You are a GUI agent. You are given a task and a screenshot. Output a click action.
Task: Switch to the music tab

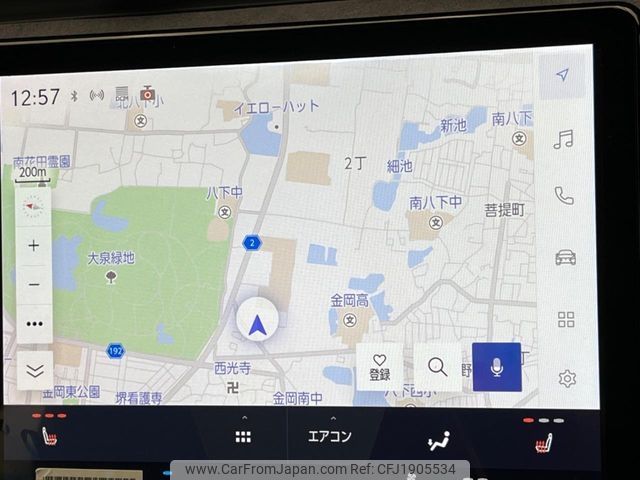click(x=564, y=139)
